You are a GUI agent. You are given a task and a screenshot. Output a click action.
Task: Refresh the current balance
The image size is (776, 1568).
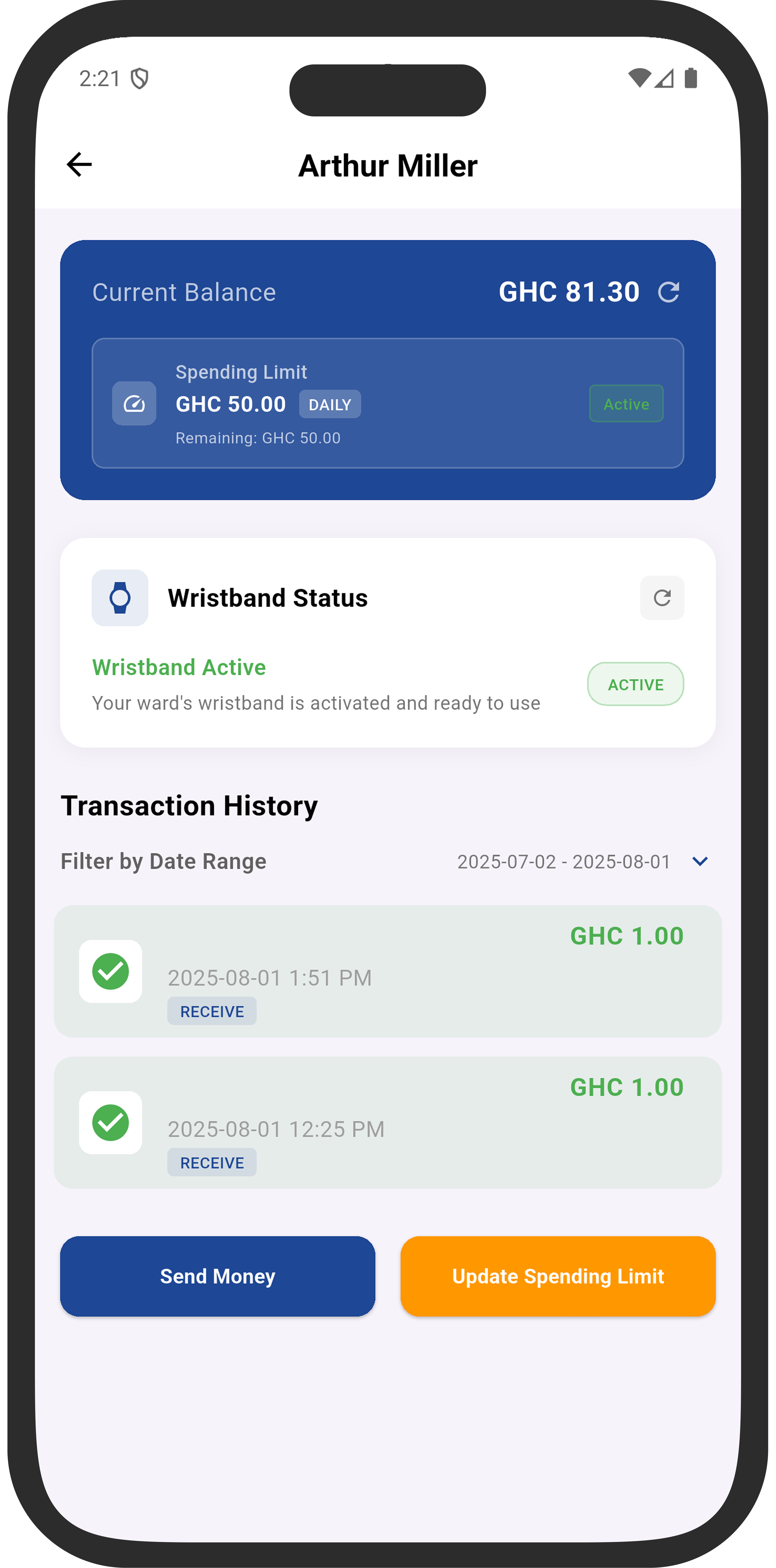668,292
